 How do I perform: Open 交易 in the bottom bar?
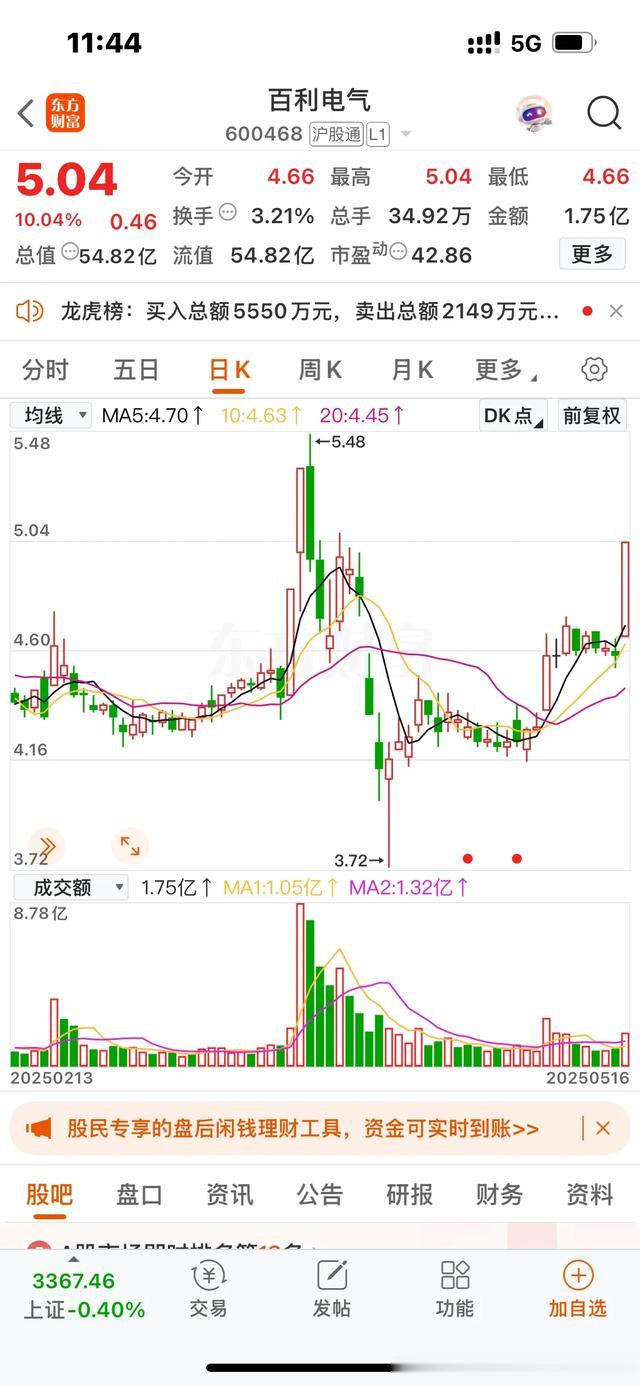208,1290
